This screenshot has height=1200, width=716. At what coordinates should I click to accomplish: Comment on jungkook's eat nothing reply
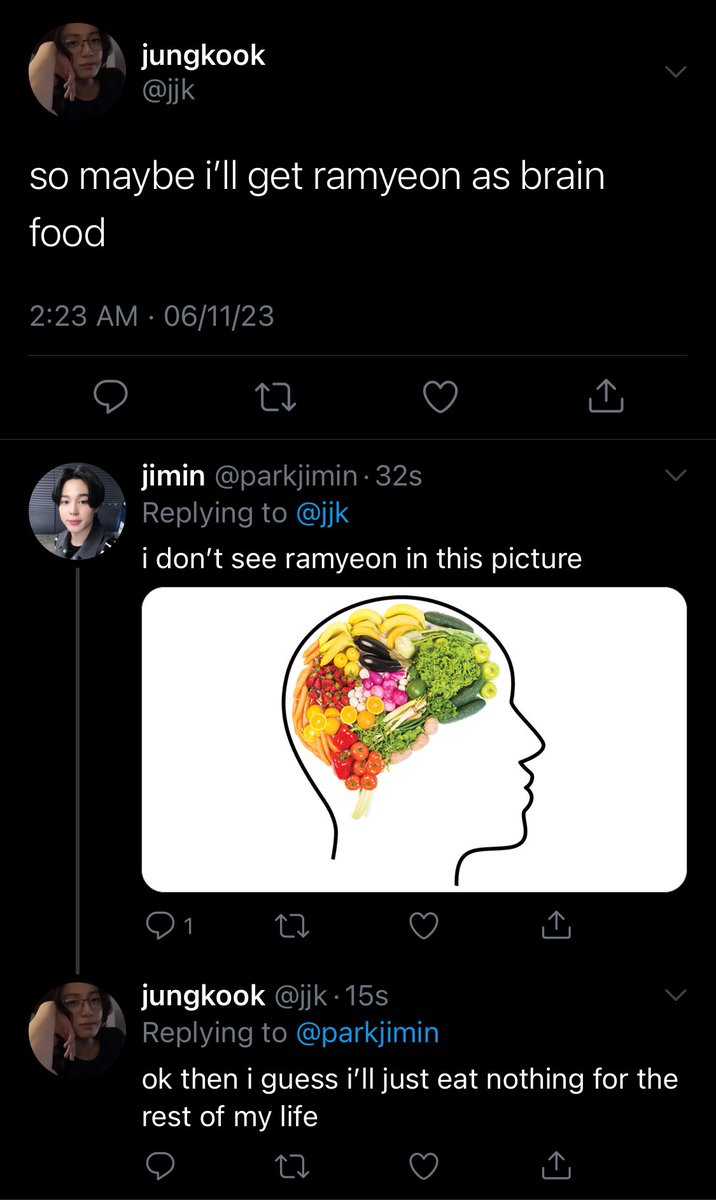tap(159, 1165)
